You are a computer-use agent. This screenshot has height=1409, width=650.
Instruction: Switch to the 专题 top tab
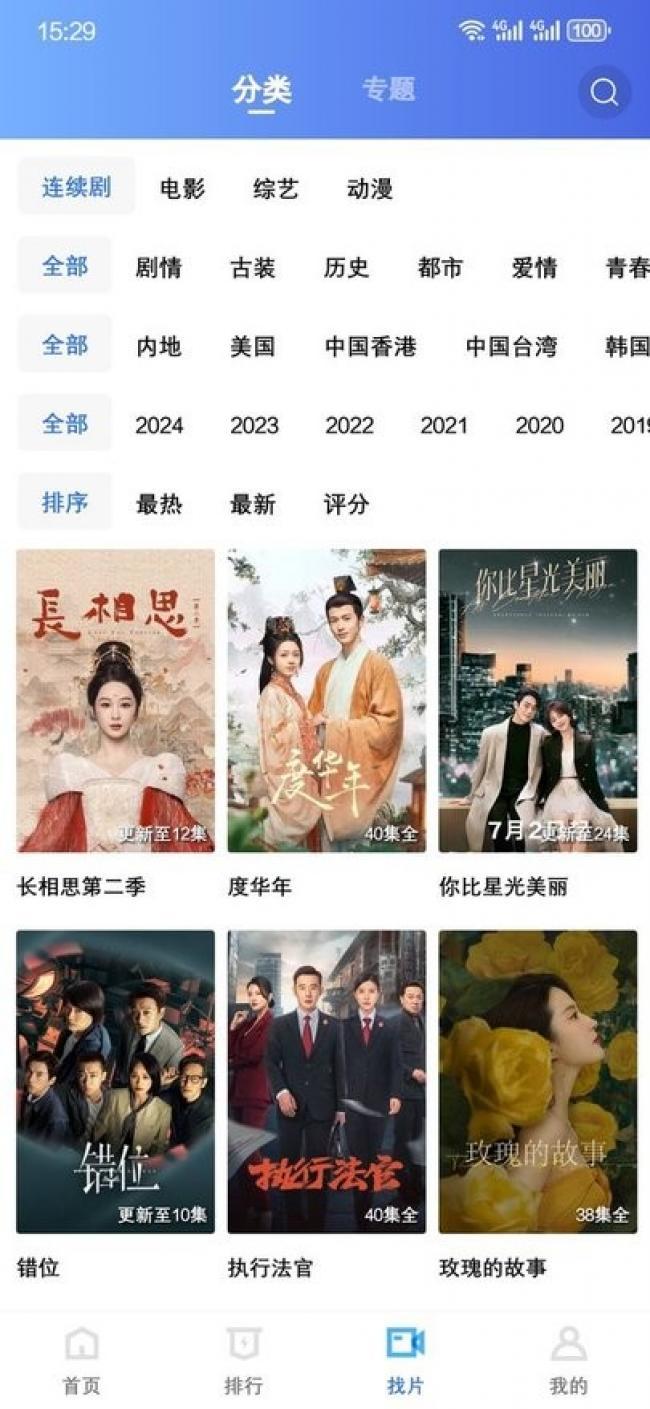(388, 89)
